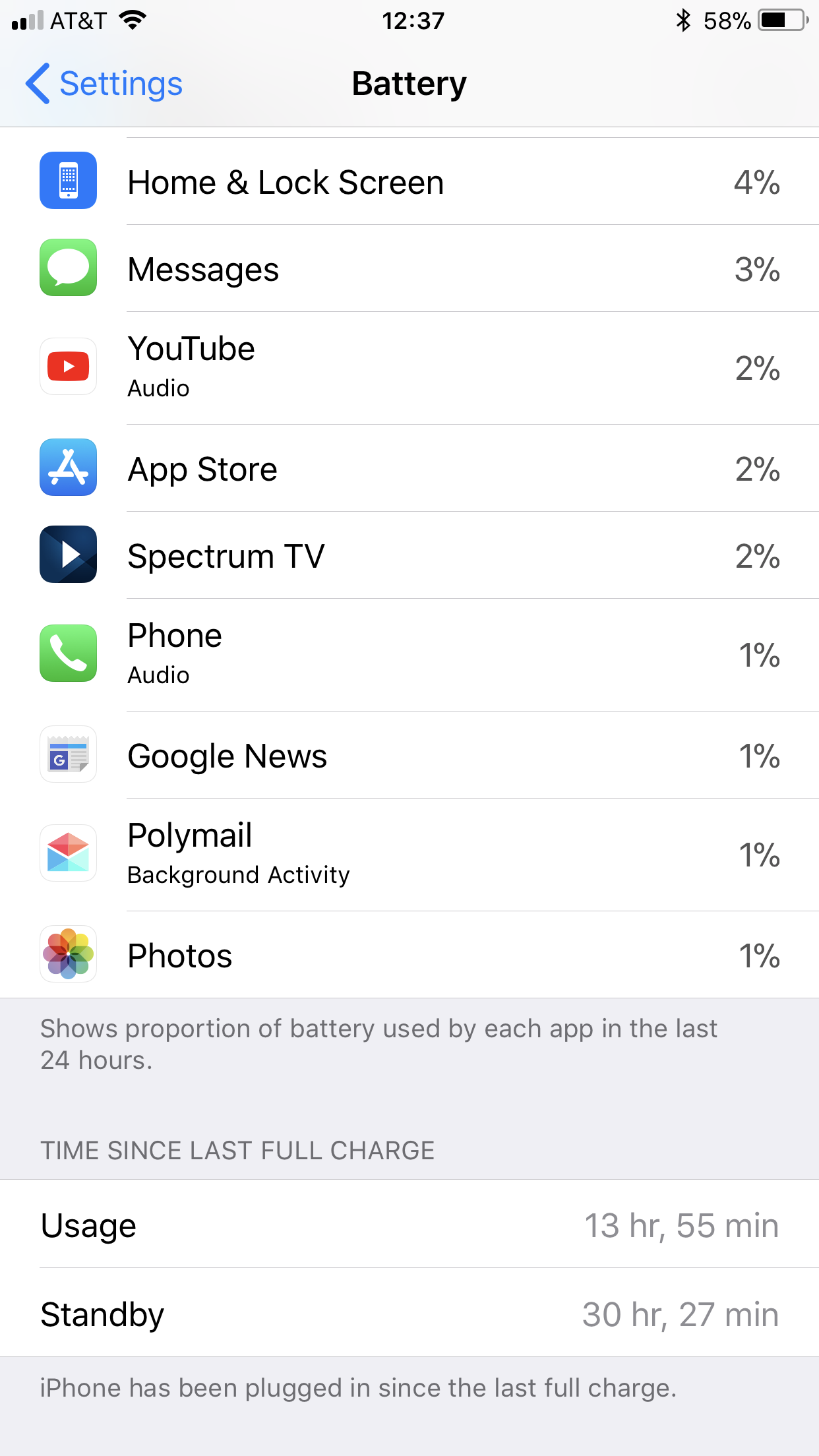Tap the YouTube battery usage row
Screen dimensions: 819x1456
pos(409,368)
